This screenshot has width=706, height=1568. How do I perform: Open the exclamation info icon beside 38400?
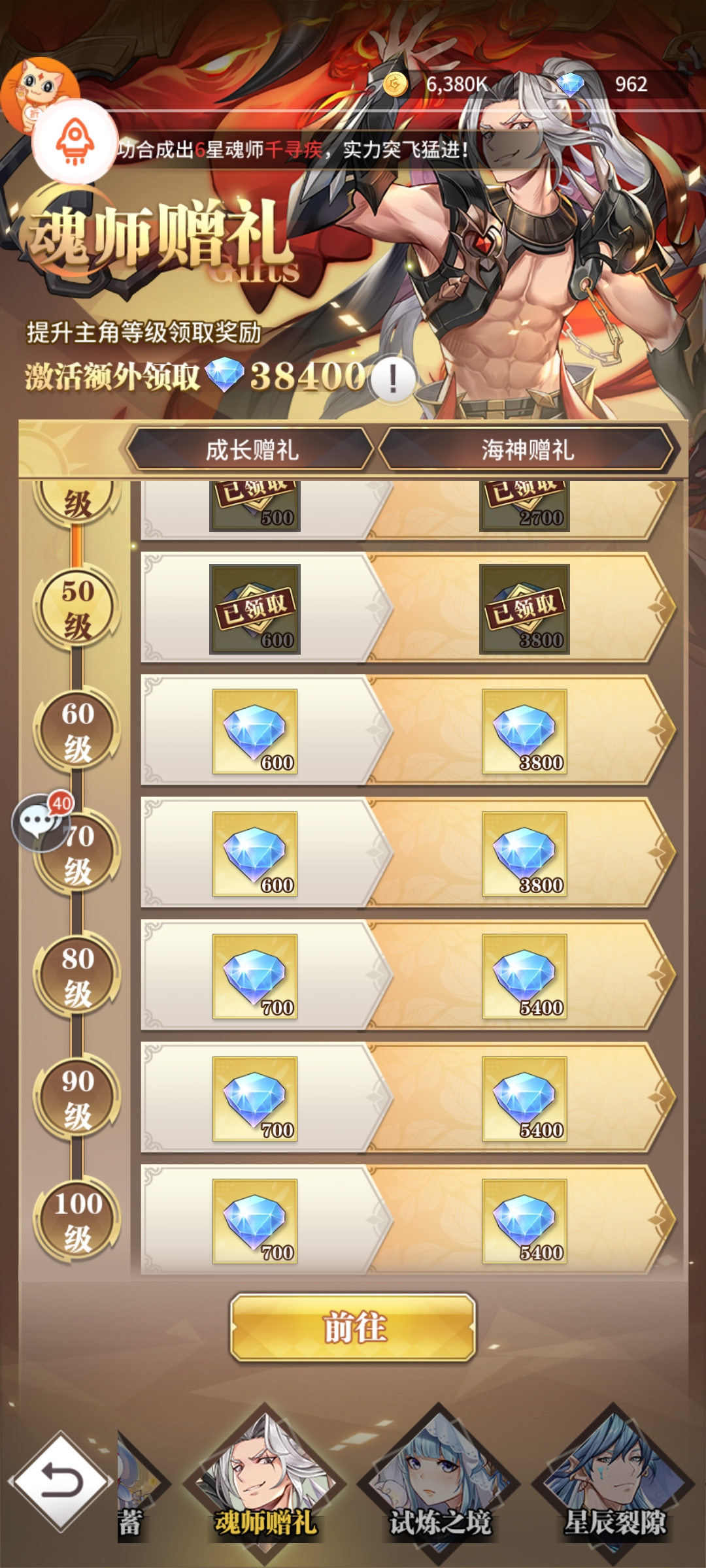click(x=393, y=378)
